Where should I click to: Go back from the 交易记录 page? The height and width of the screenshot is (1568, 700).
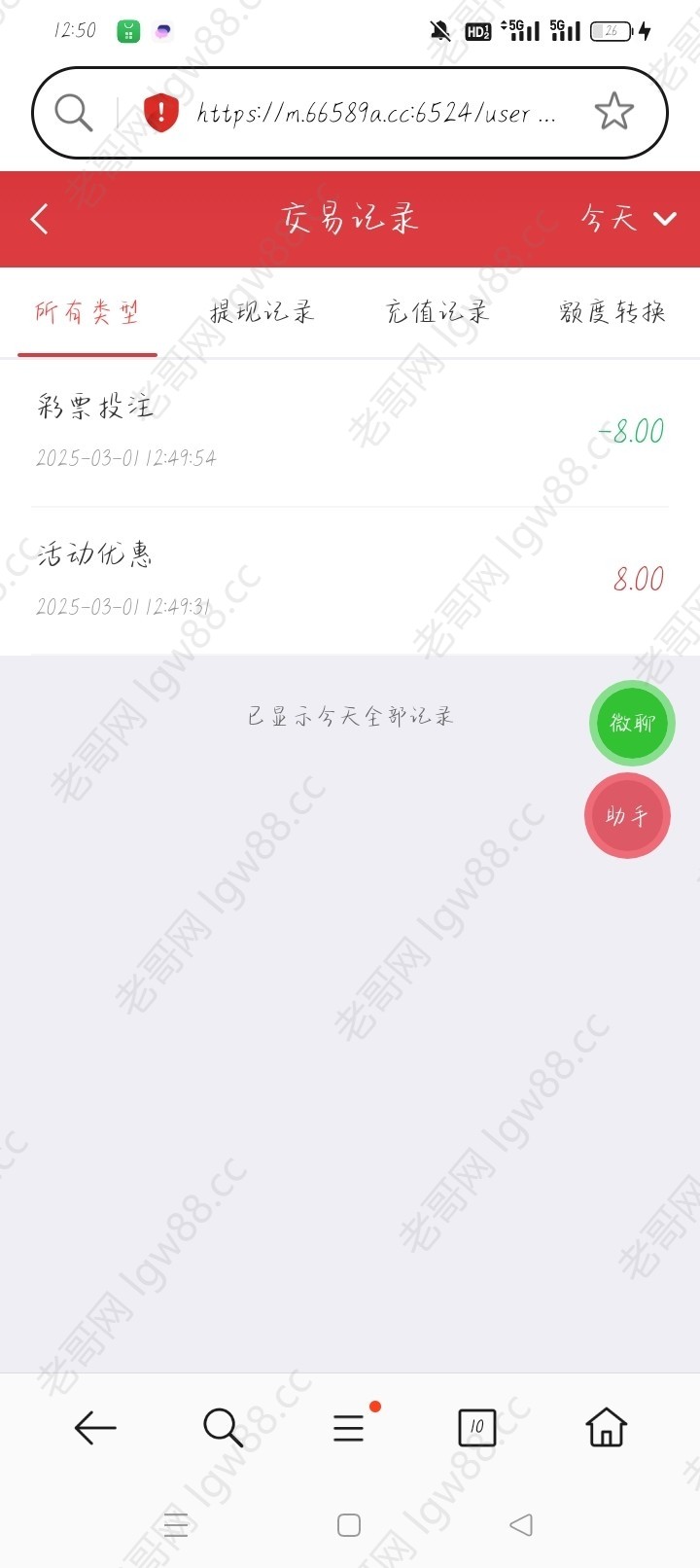pos(40,219)
